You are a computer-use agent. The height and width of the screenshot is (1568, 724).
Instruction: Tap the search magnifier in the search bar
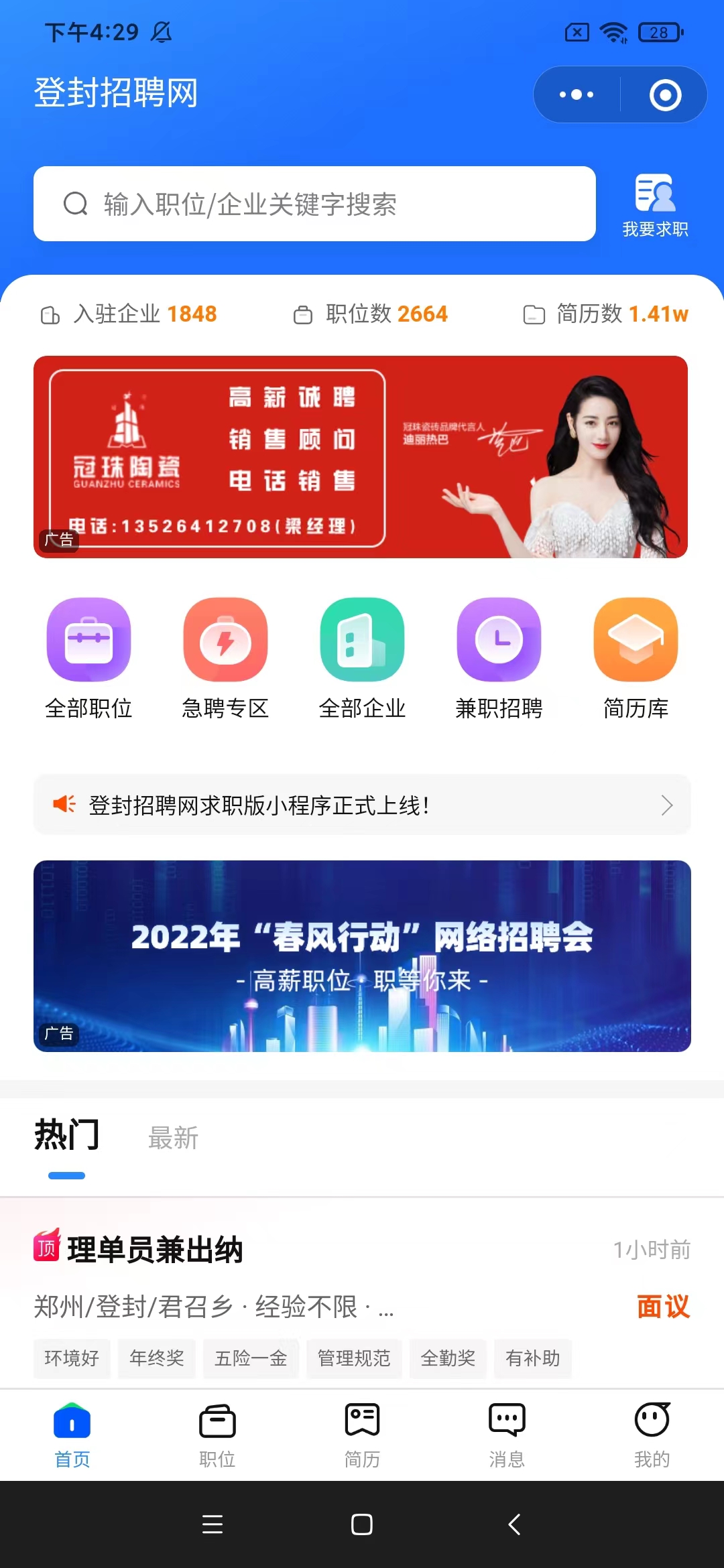74,203
